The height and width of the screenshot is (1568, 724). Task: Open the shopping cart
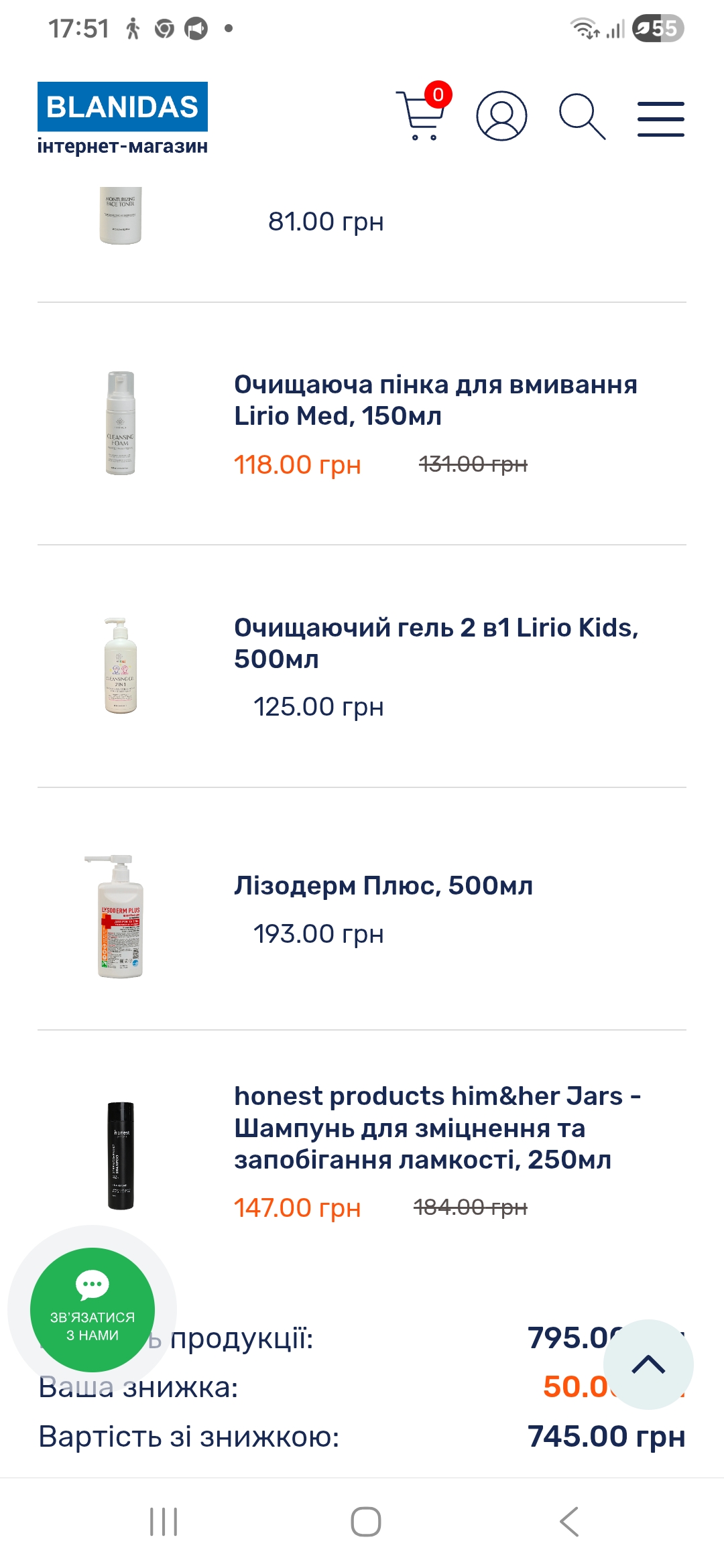point(422,113)
